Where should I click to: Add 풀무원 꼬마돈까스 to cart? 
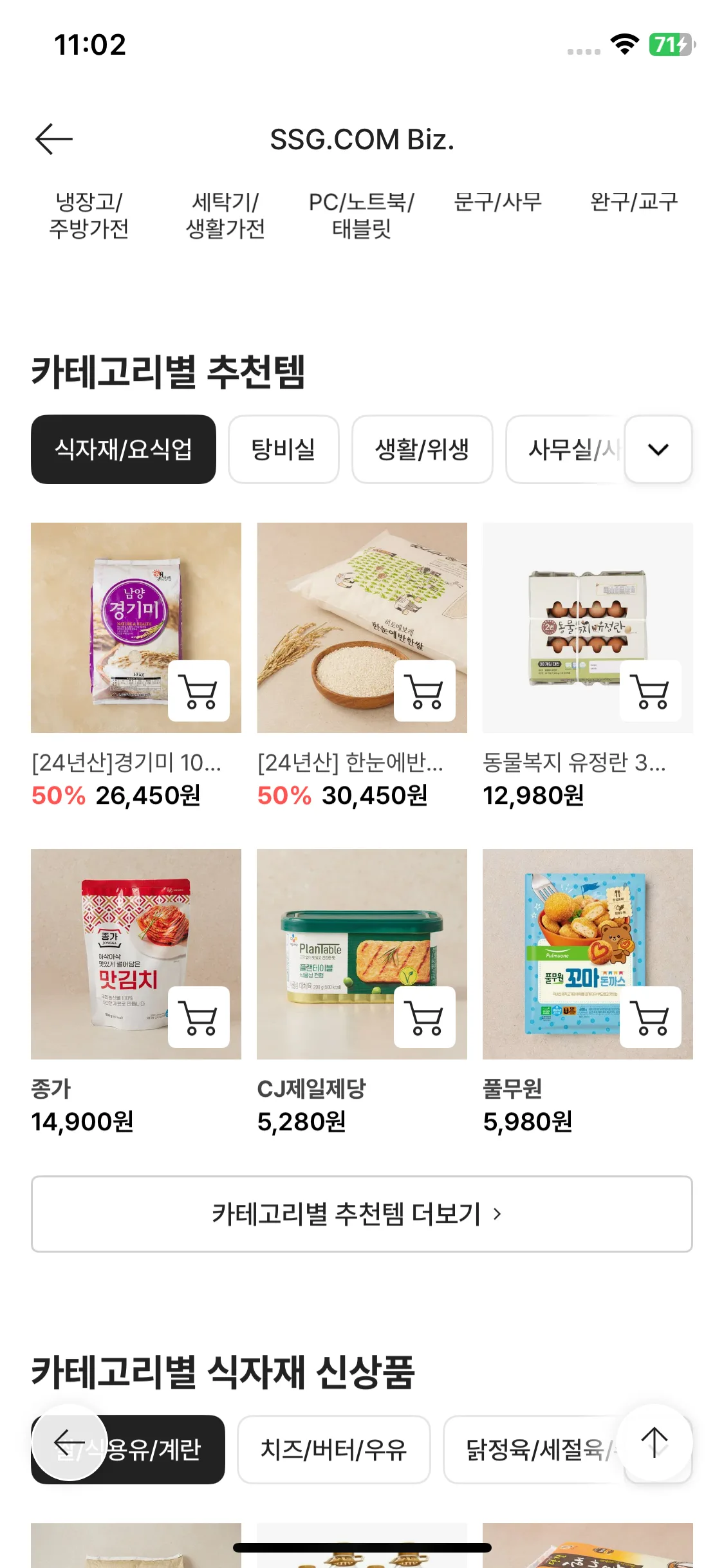pos(651,1017)
